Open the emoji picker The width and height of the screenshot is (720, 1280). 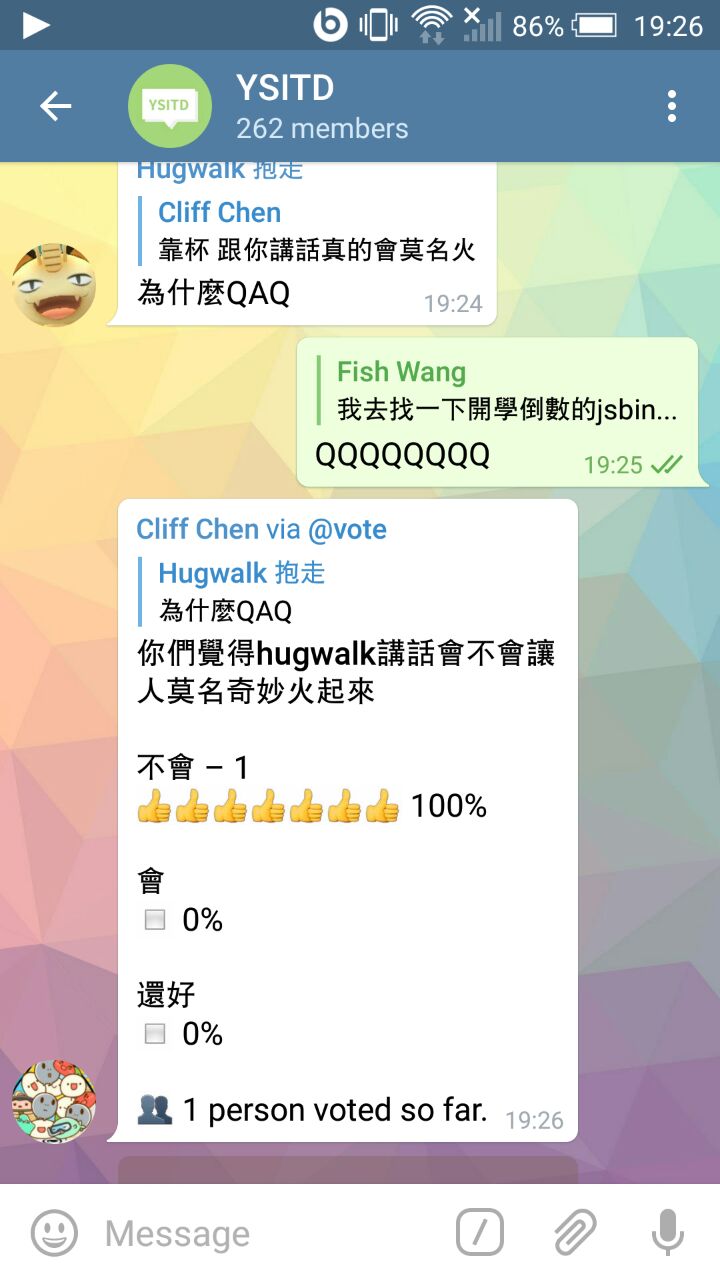click(54, 1233)
